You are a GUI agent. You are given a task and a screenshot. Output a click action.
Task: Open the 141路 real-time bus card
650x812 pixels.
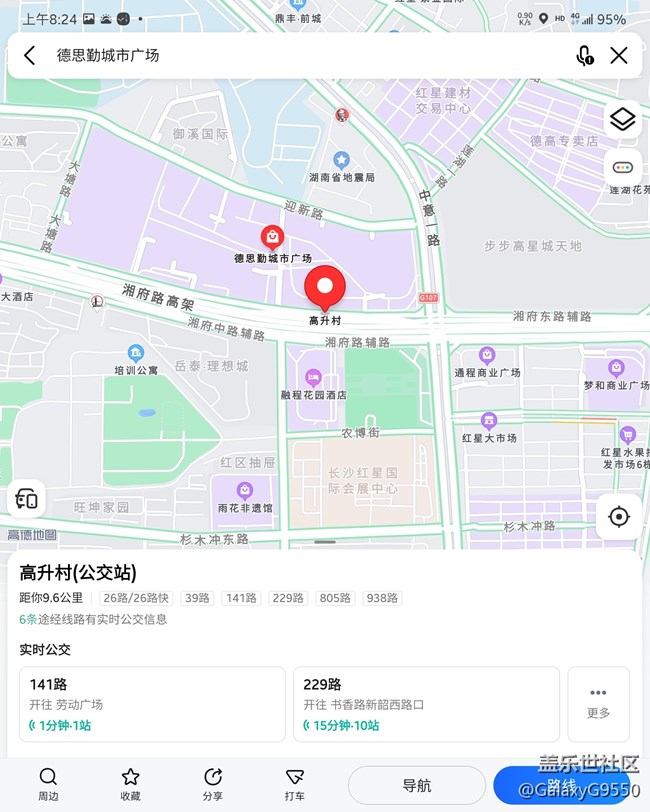click(x=152, y=704)
